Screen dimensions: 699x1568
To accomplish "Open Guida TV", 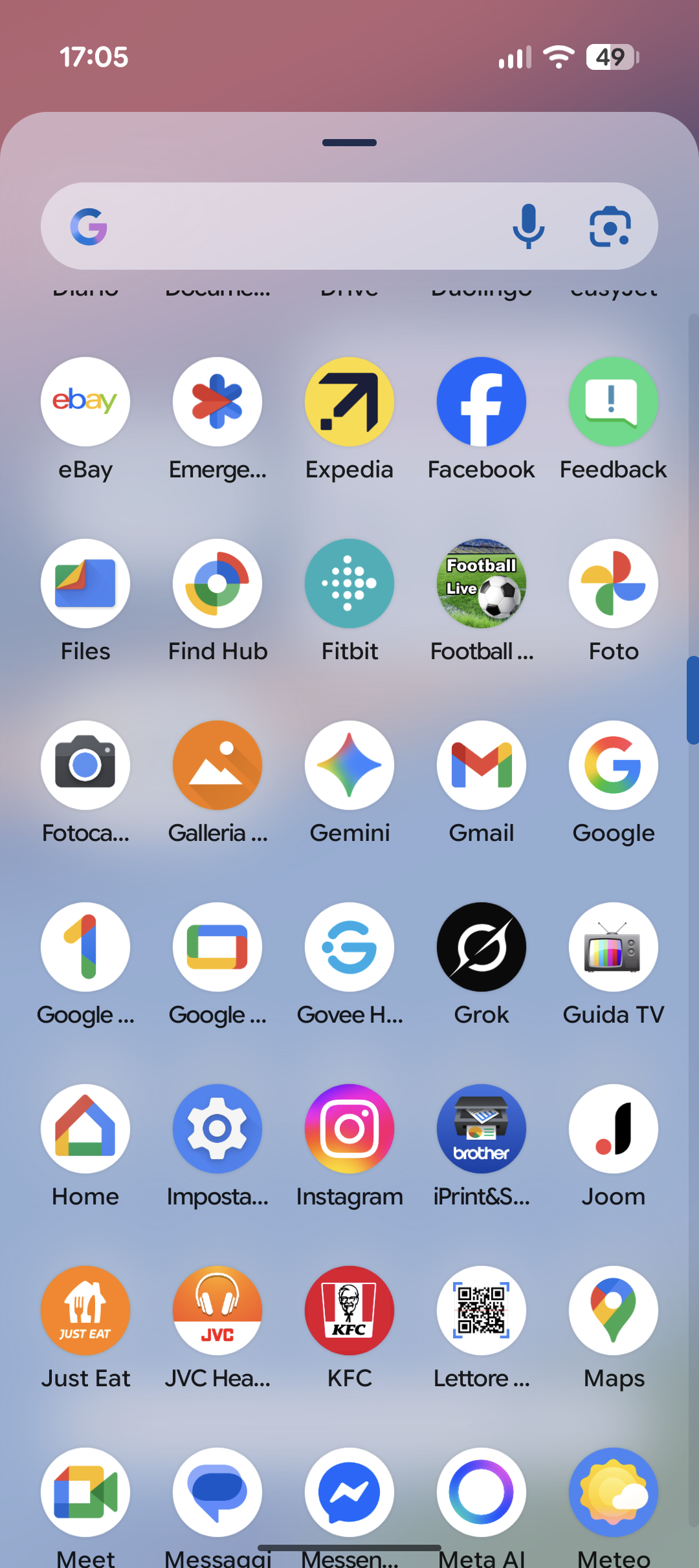I will pos(614,947).
